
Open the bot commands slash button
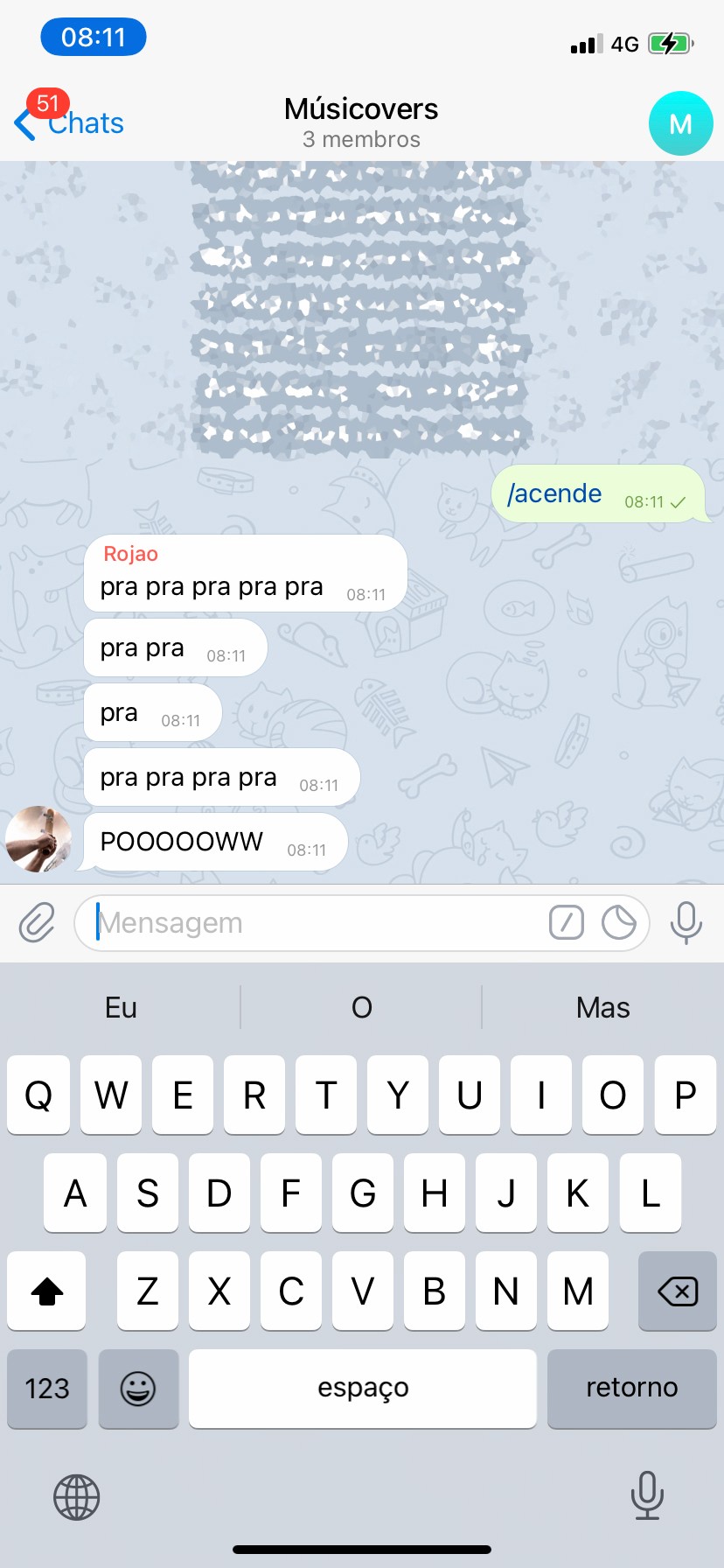point(566,922)
